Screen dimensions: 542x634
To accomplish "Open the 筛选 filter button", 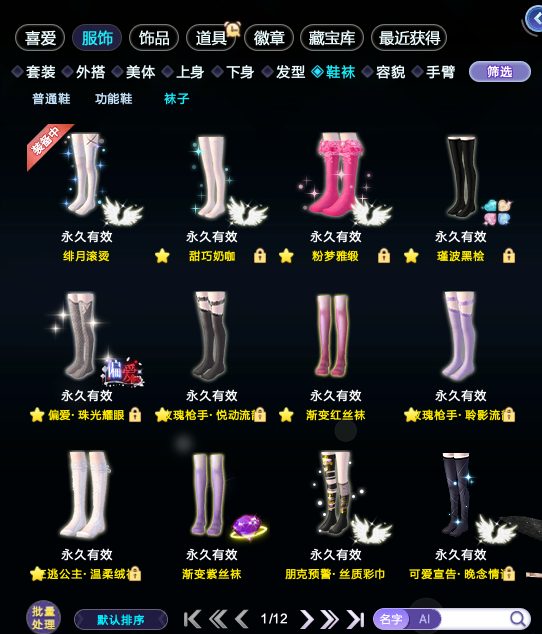I will click(500, 72).
